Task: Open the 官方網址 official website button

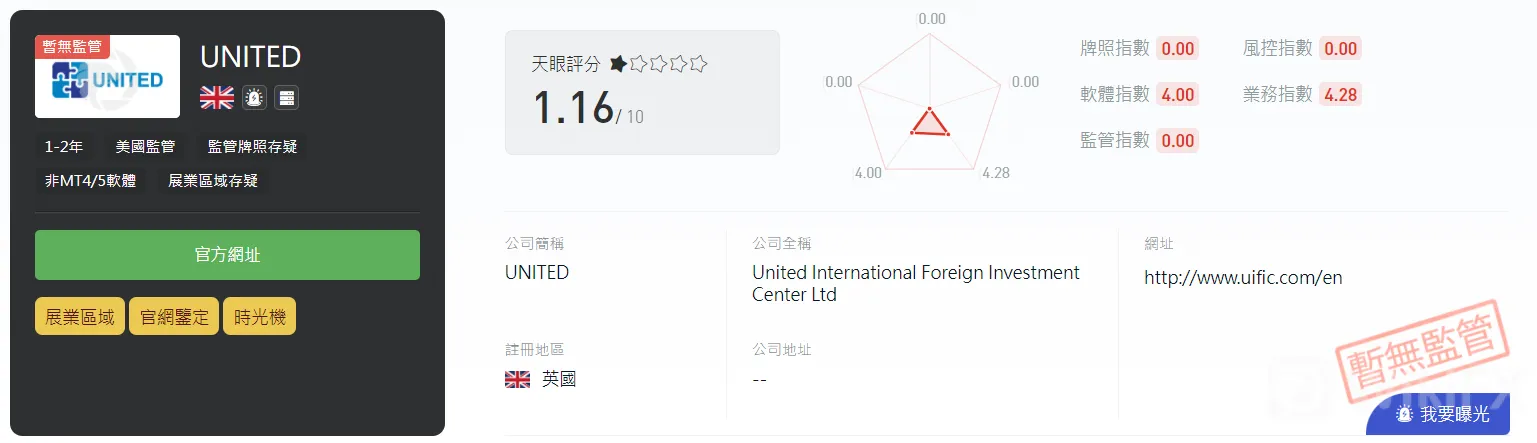Action: coord(227,255)
